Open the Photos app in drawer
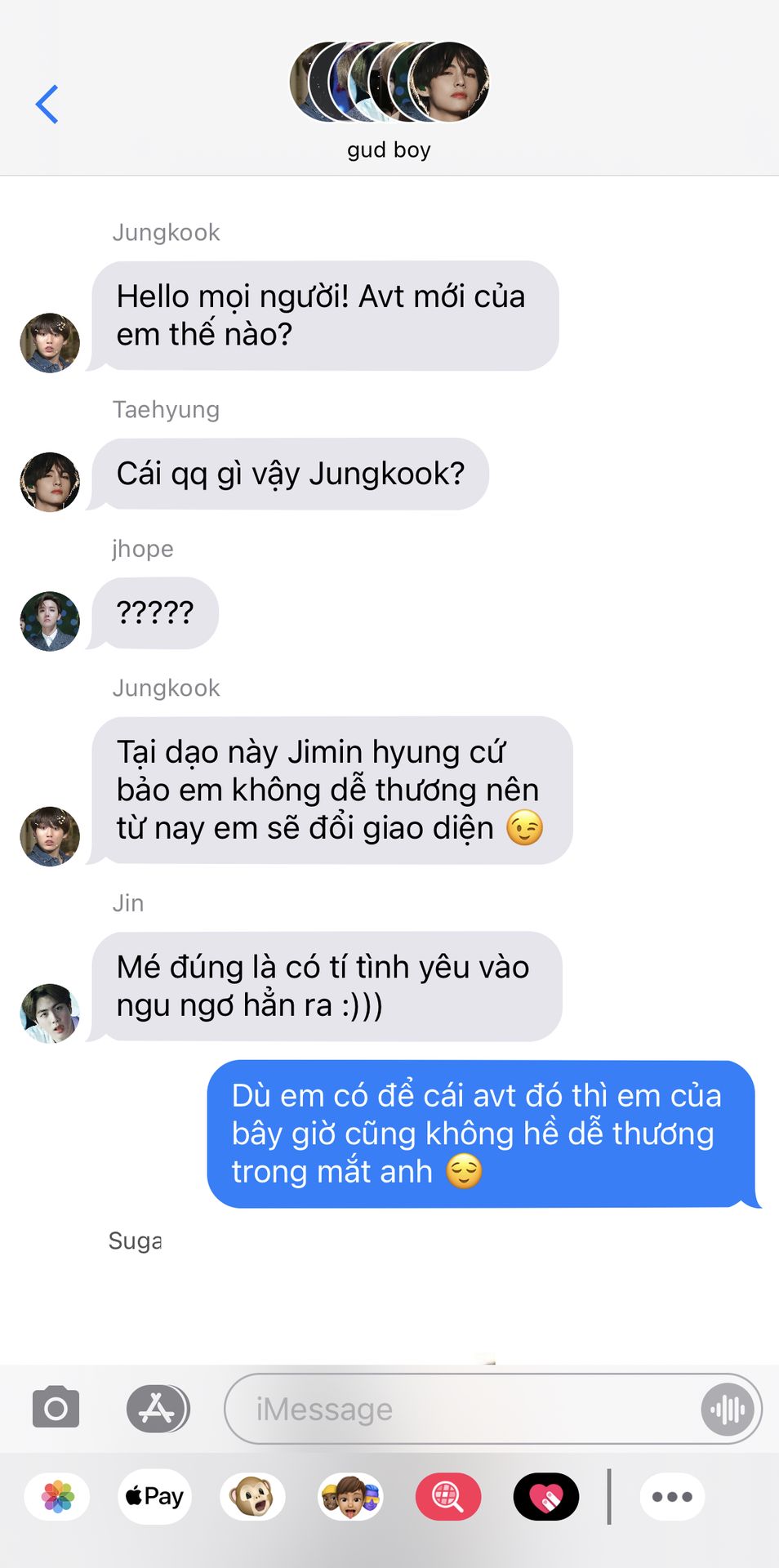The image size is (779, 1568). [x=57, y=1497]
